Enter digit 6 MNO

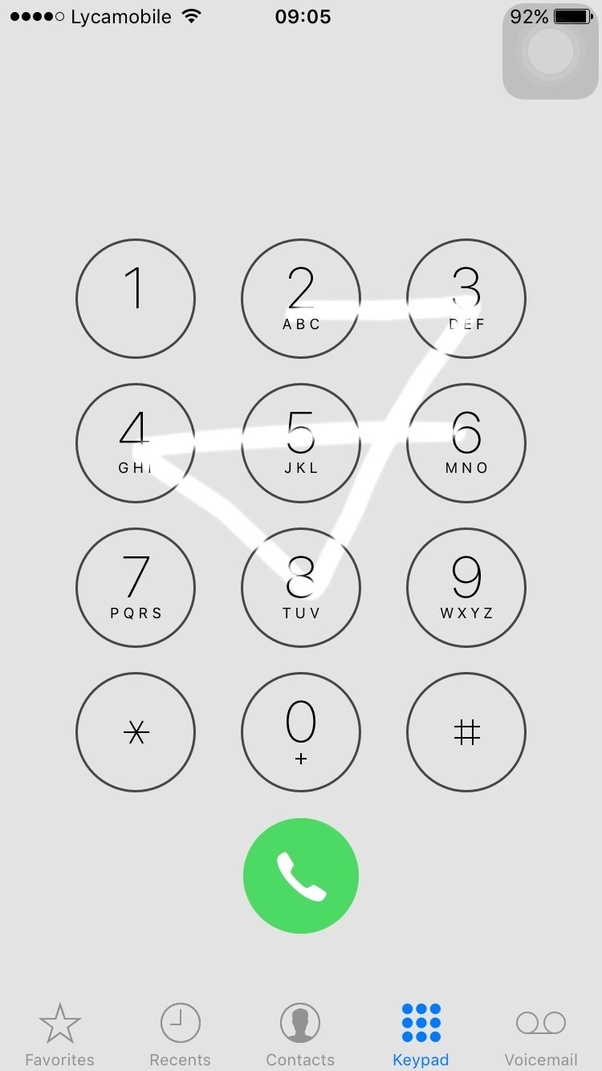tap(466, 442)
